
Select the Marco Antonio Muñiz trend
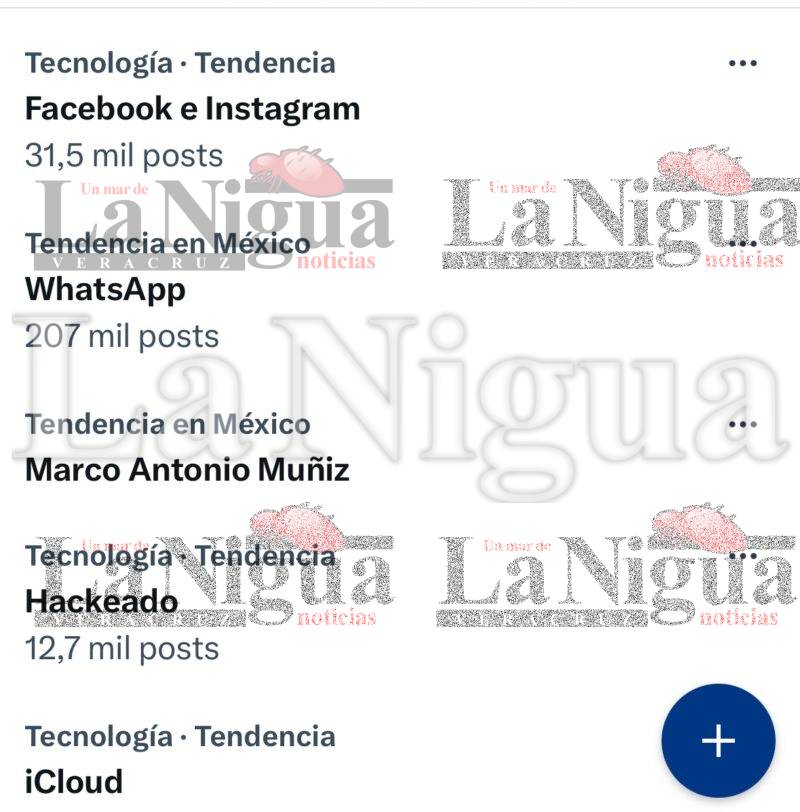click(x=187, y=469)
